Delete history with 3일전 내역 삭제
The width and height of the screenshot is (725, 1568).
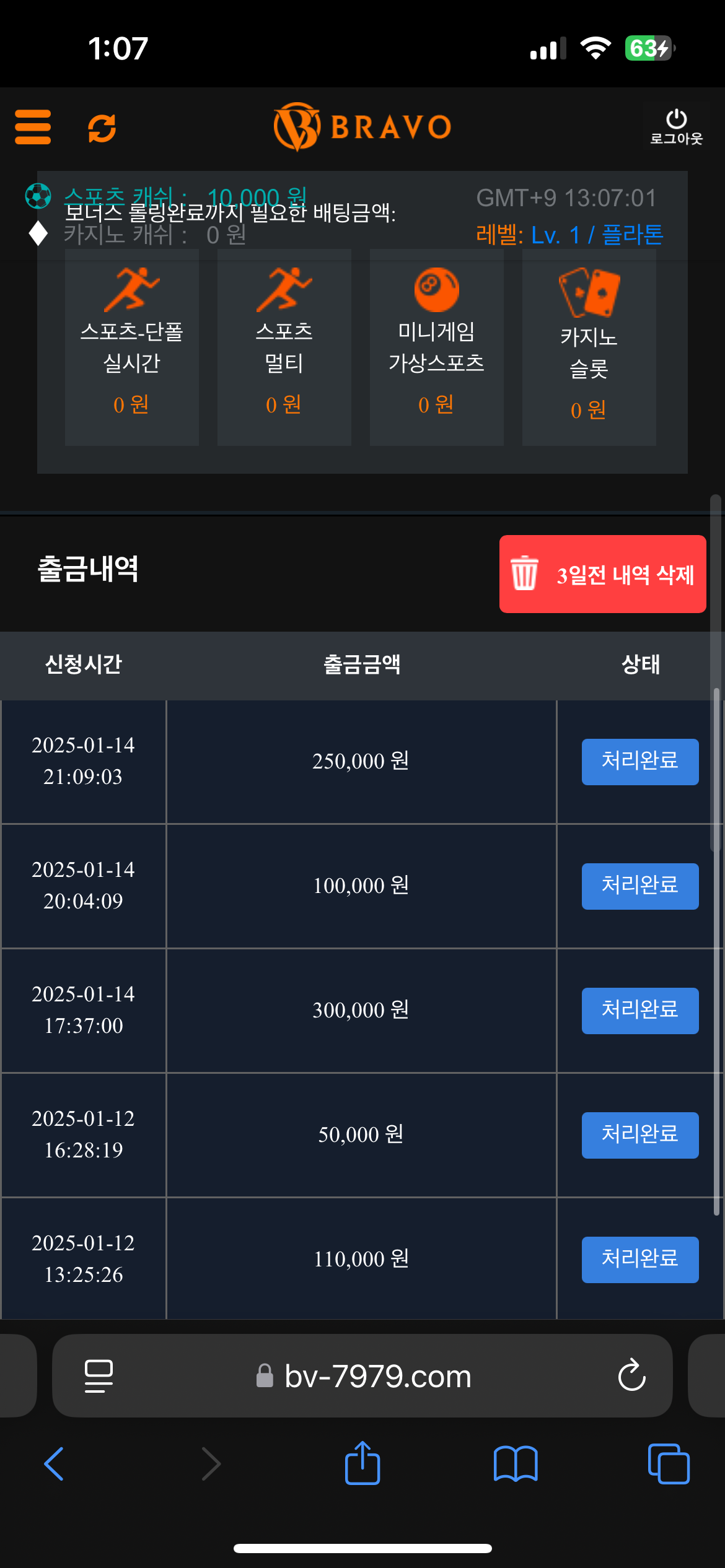[x=602, y=574]
